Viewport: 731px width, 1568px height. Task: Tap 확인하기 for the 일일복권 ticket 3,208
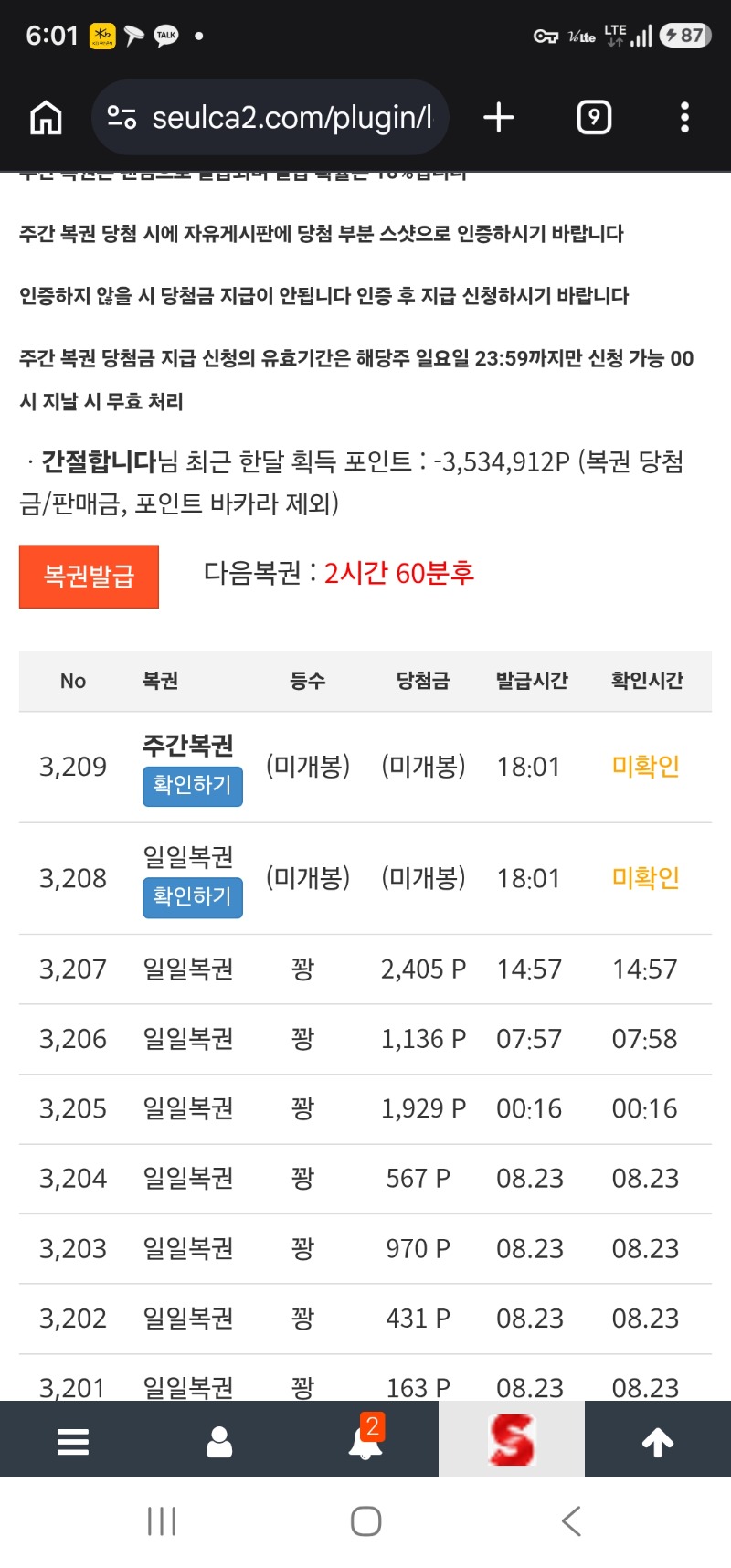[193, 897]
